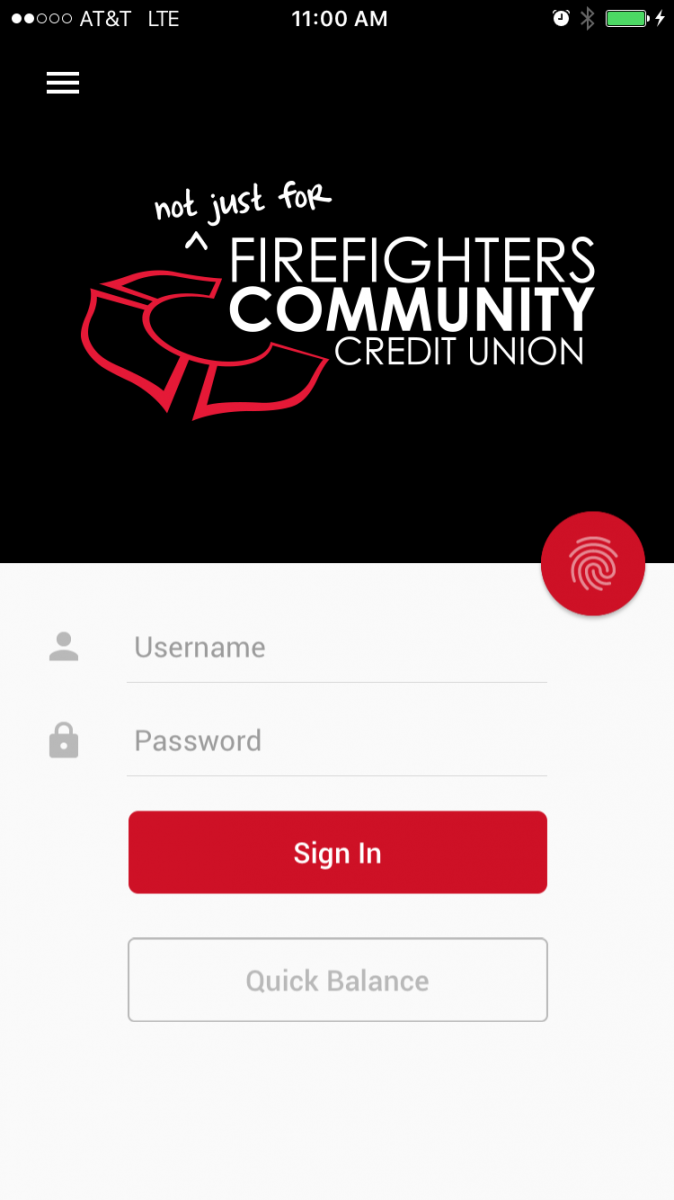Tap the red Sign In button
Viewport: 674px width, 1200px height.
coord(338,852)
